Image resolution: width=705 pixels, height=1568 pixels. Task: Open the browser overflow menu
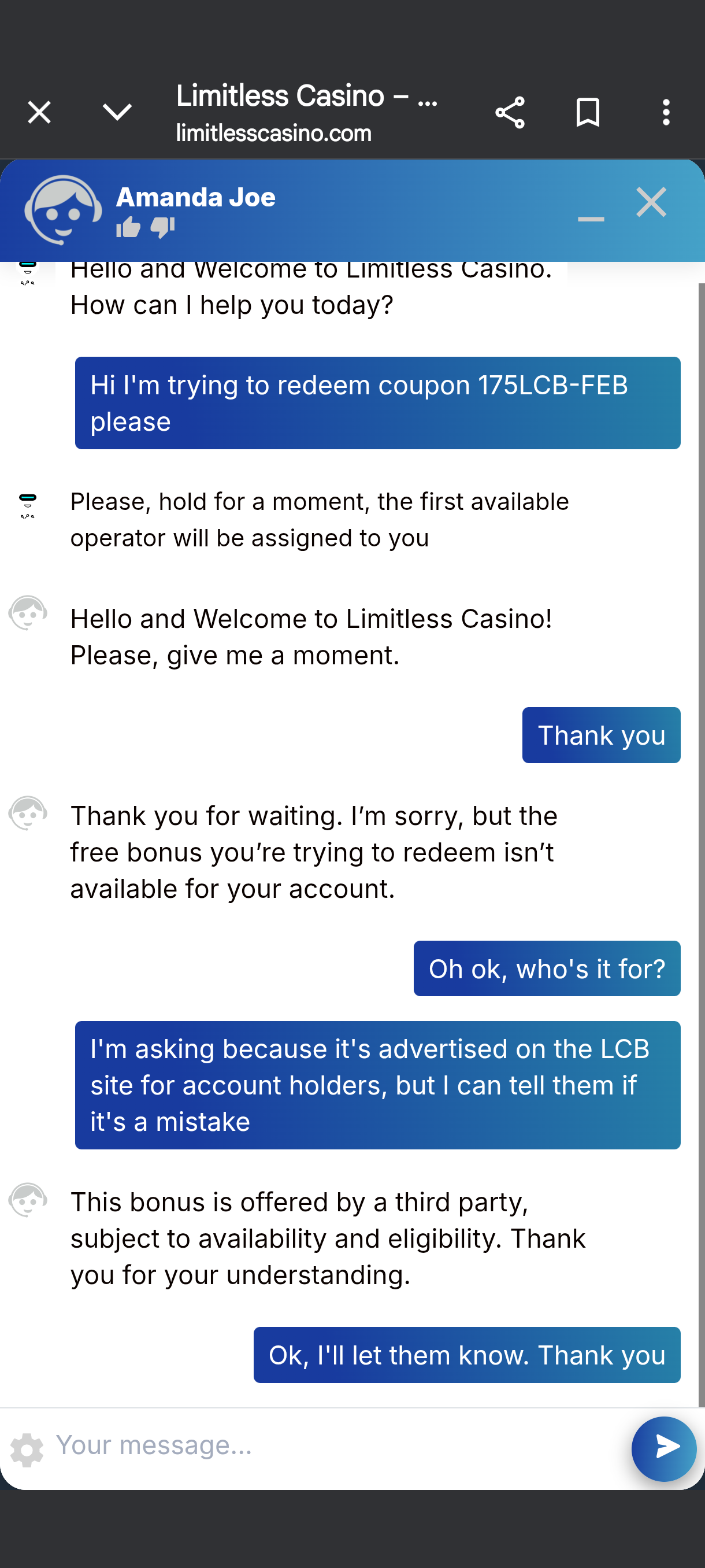coord(666,113)
